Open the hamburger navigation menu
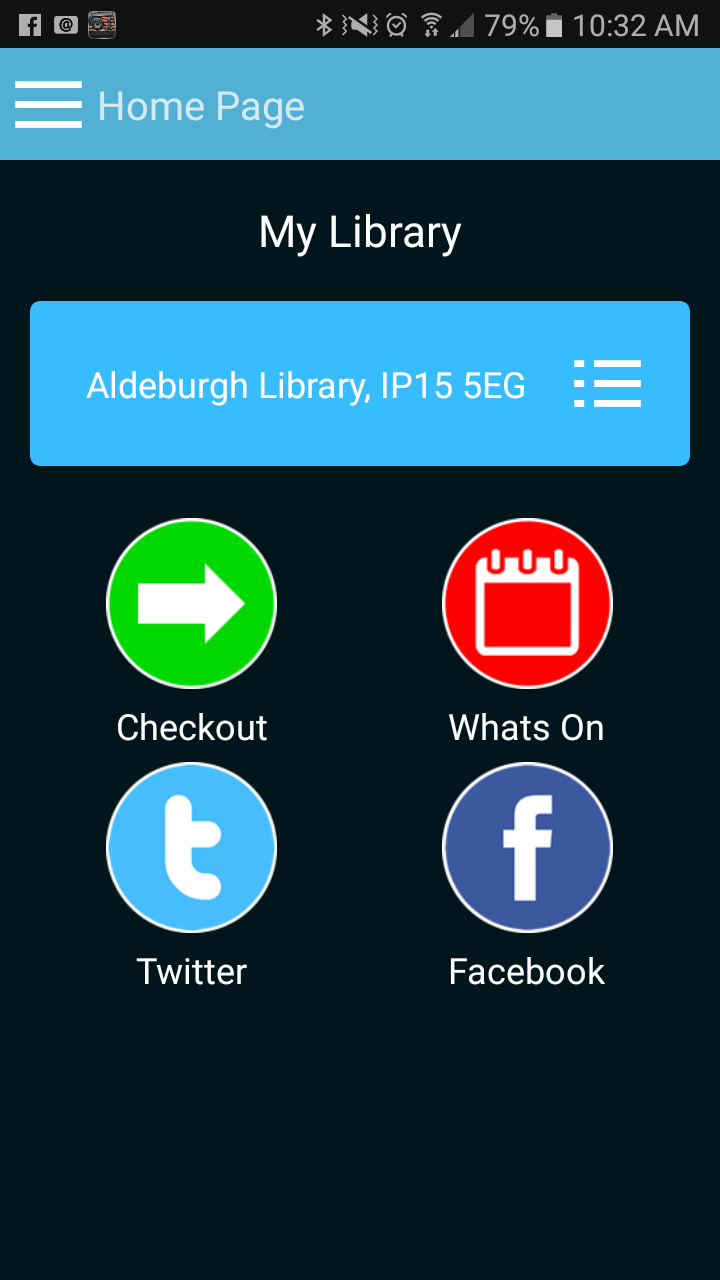 [48, 105]
